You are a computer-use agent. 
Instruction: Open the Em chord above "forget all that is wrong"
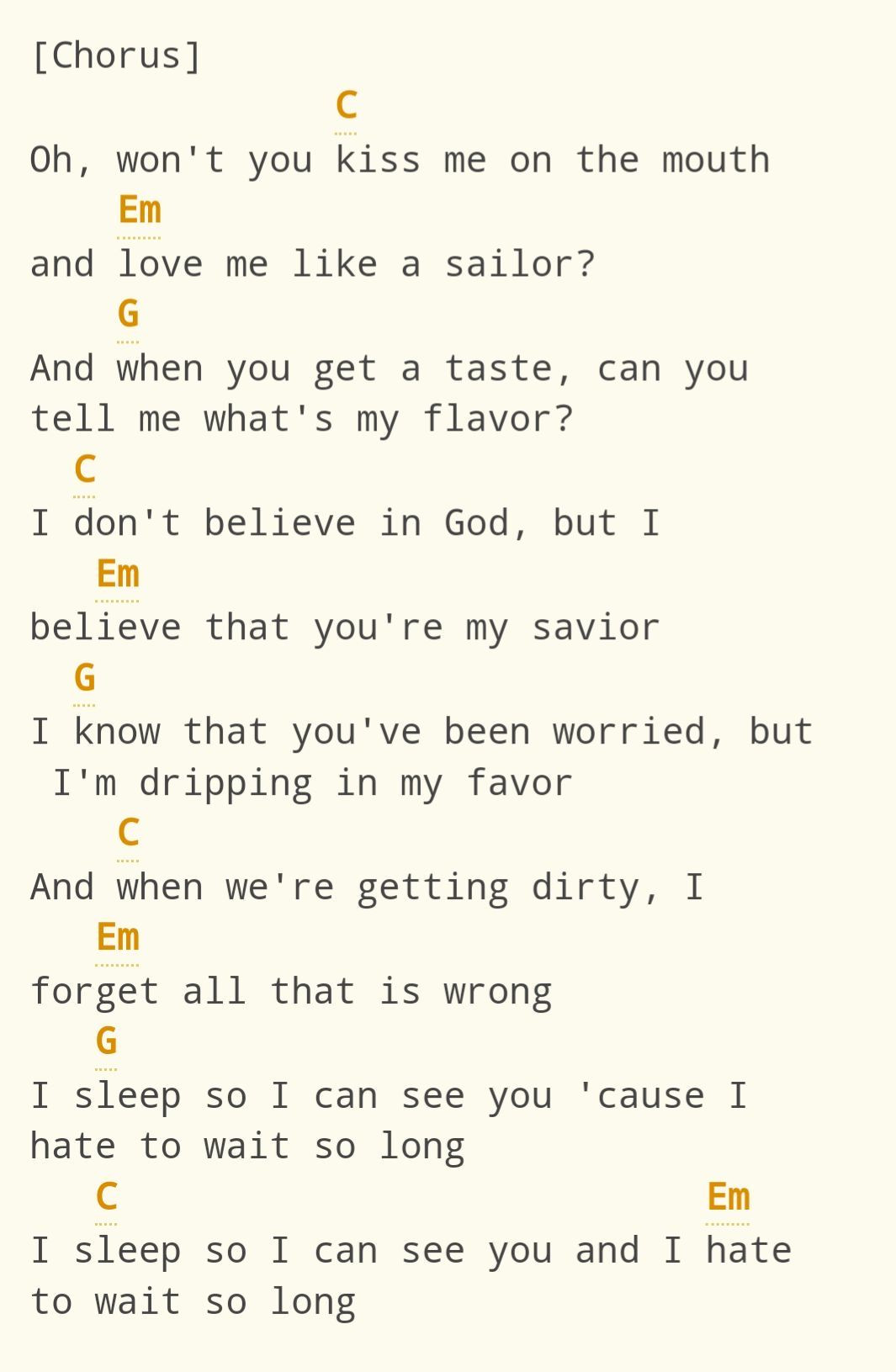pyautogui.click(x=117, y=938)
